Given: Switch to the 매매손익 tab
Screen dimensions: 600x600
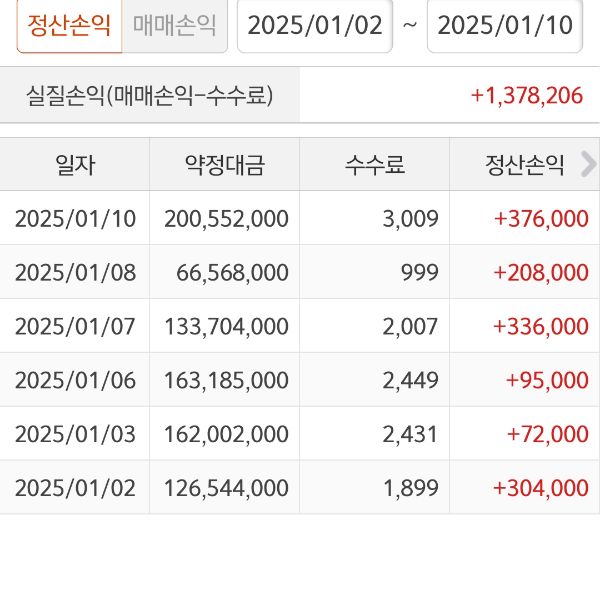Looking at the screenshot, I should pyautogui.click(x=174, y=25).
